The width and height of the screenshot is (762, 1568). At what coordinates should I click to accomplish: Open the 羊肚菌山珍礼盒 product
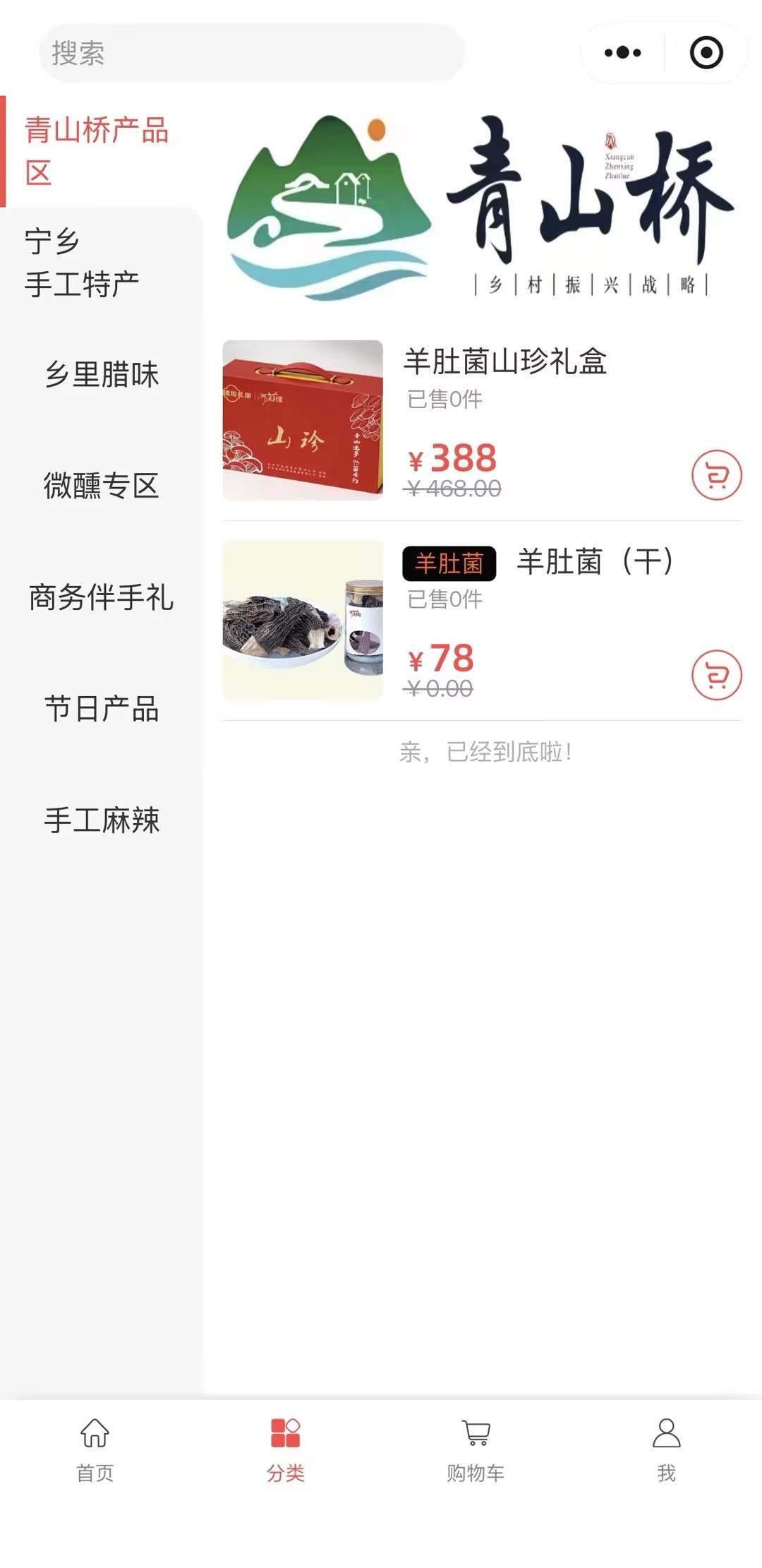(505, 361)
